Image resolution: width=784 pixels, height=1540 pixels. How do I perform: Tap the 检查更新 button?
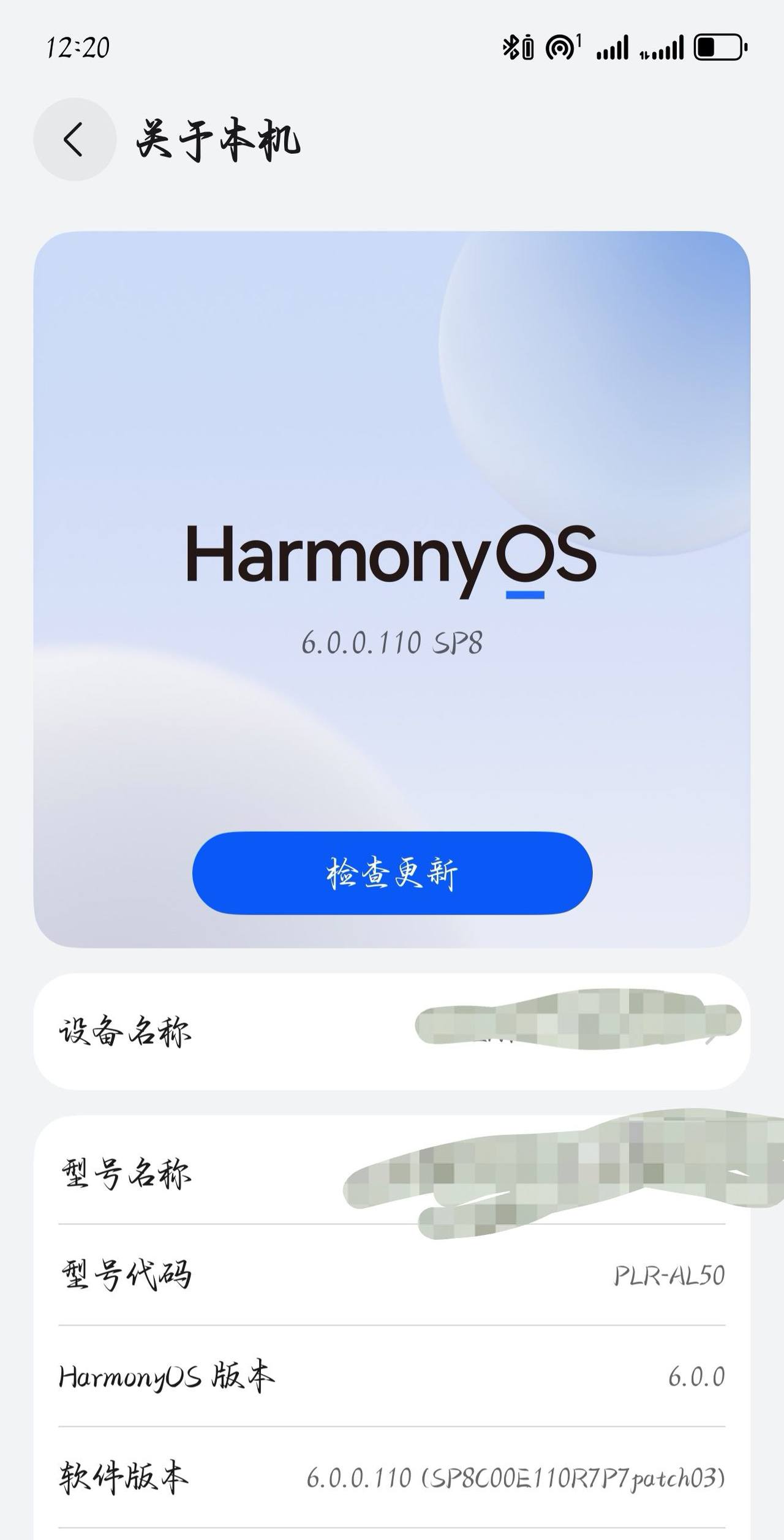(392, 872)
